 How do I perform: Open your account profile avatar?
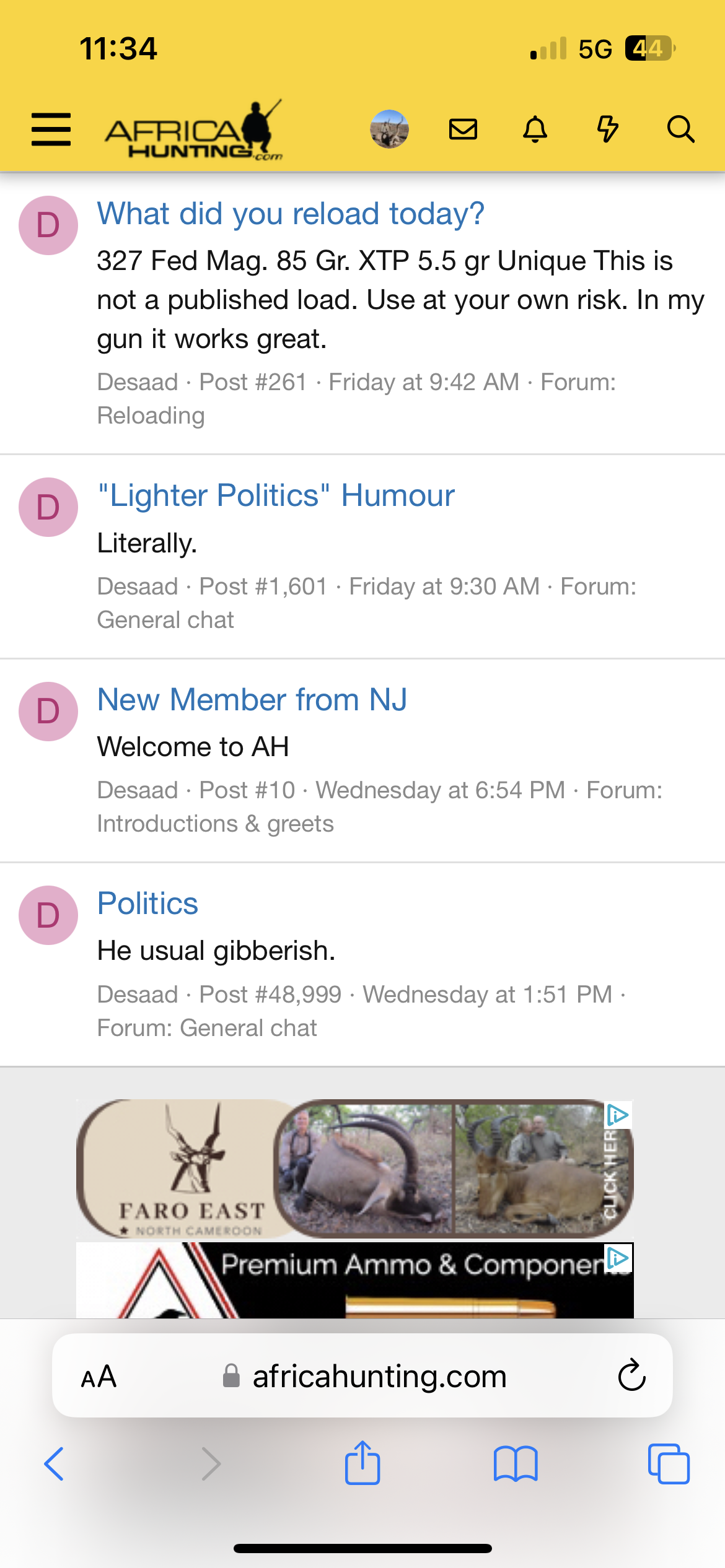pos(389,129)
